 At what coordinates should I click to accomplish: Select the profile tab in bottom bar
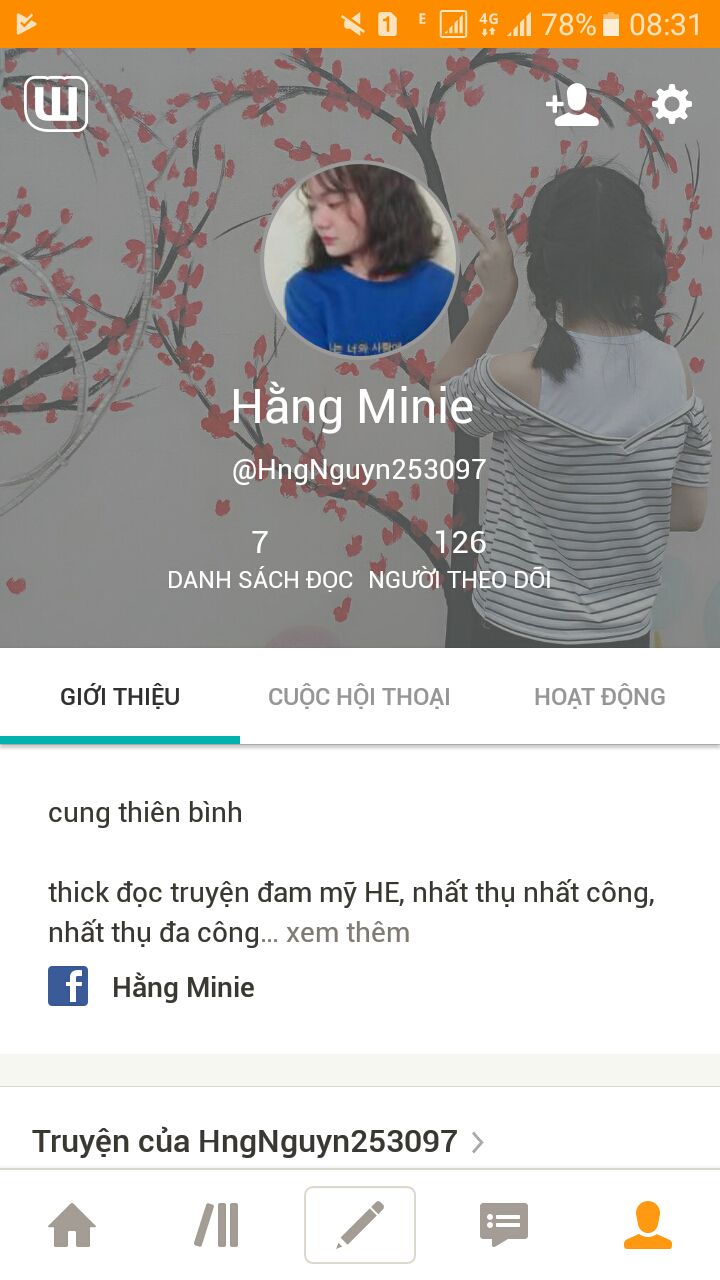647,1225
